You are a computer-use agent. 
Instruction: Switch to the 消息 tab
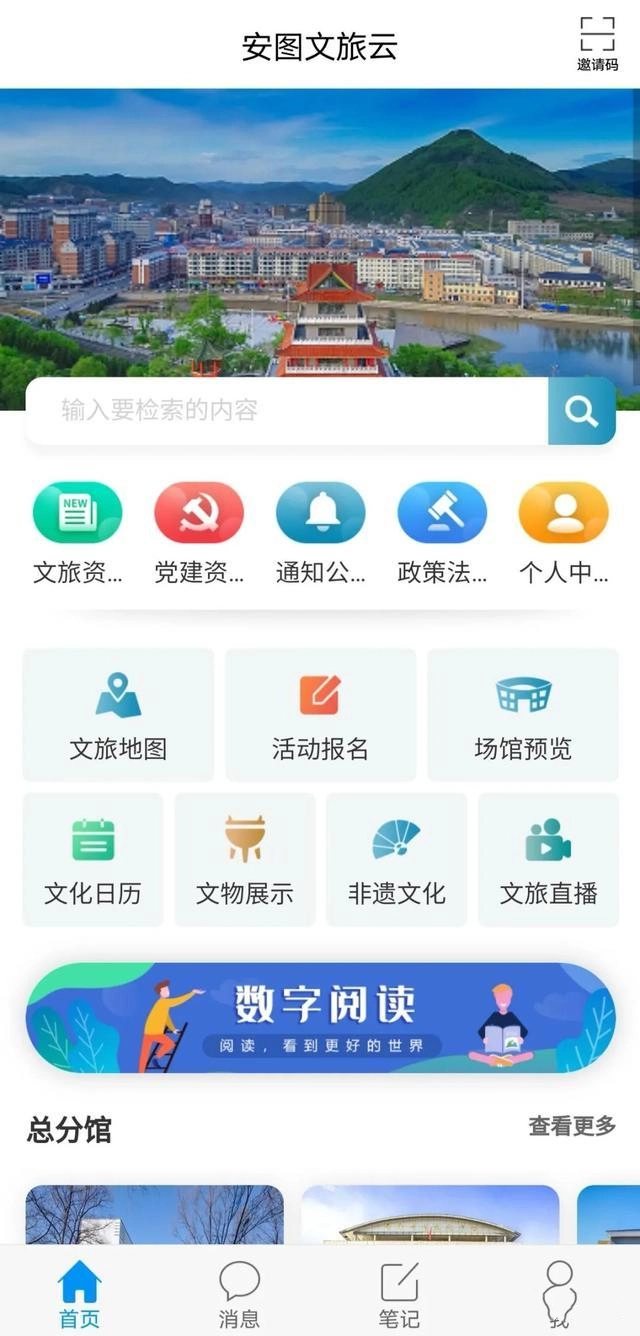[239, 1294]
